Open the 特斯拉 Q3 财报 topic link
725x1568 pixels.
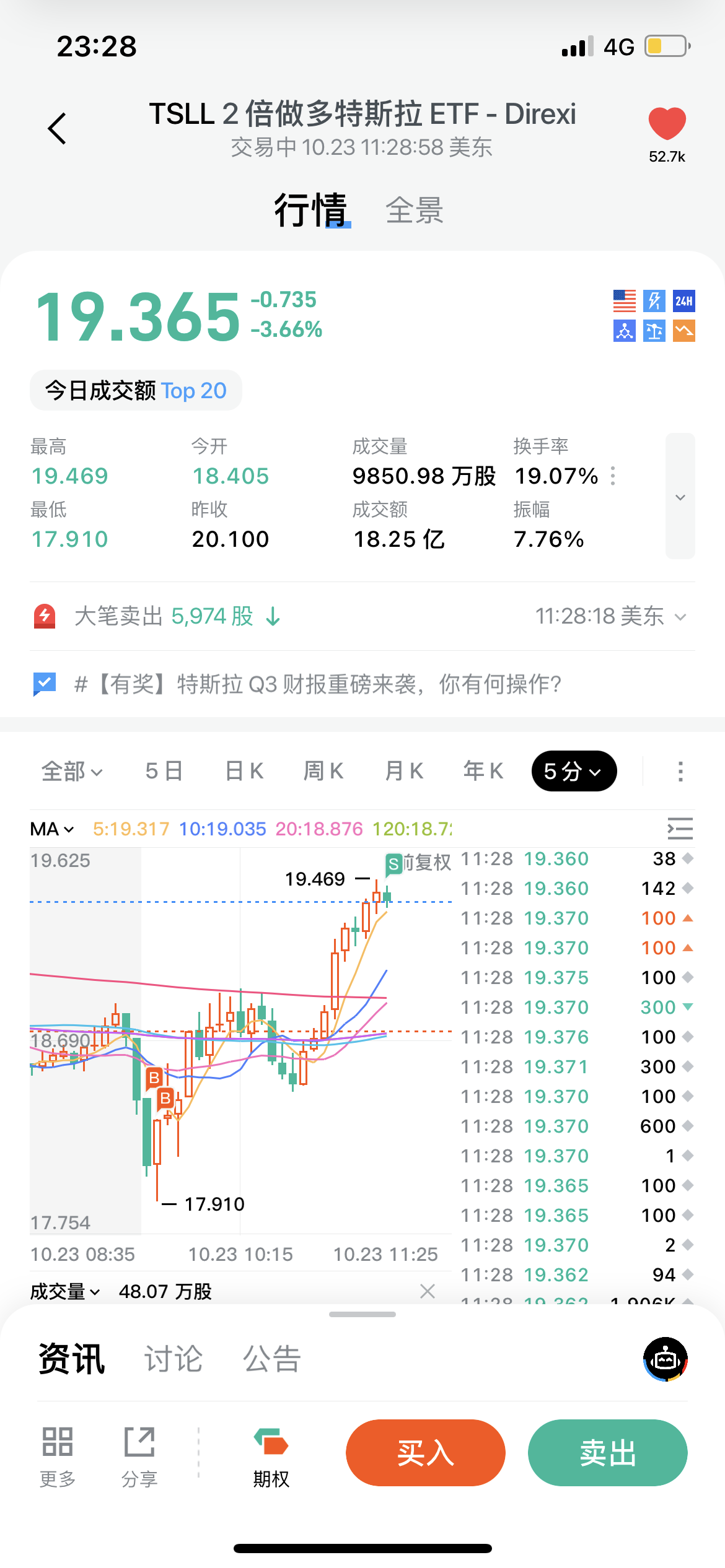pos(317,684)
